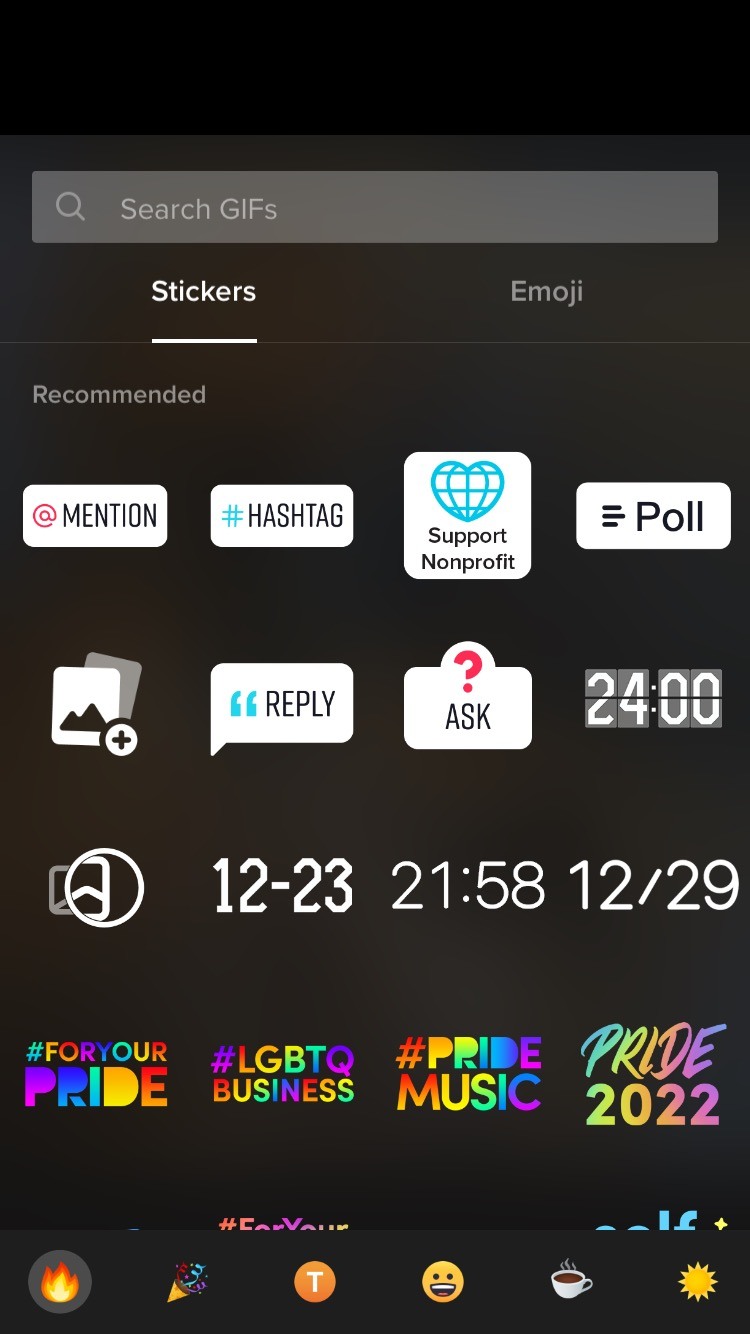
Task: Open the party popper celebration sticker category
Action: (x=187, y=1281)
